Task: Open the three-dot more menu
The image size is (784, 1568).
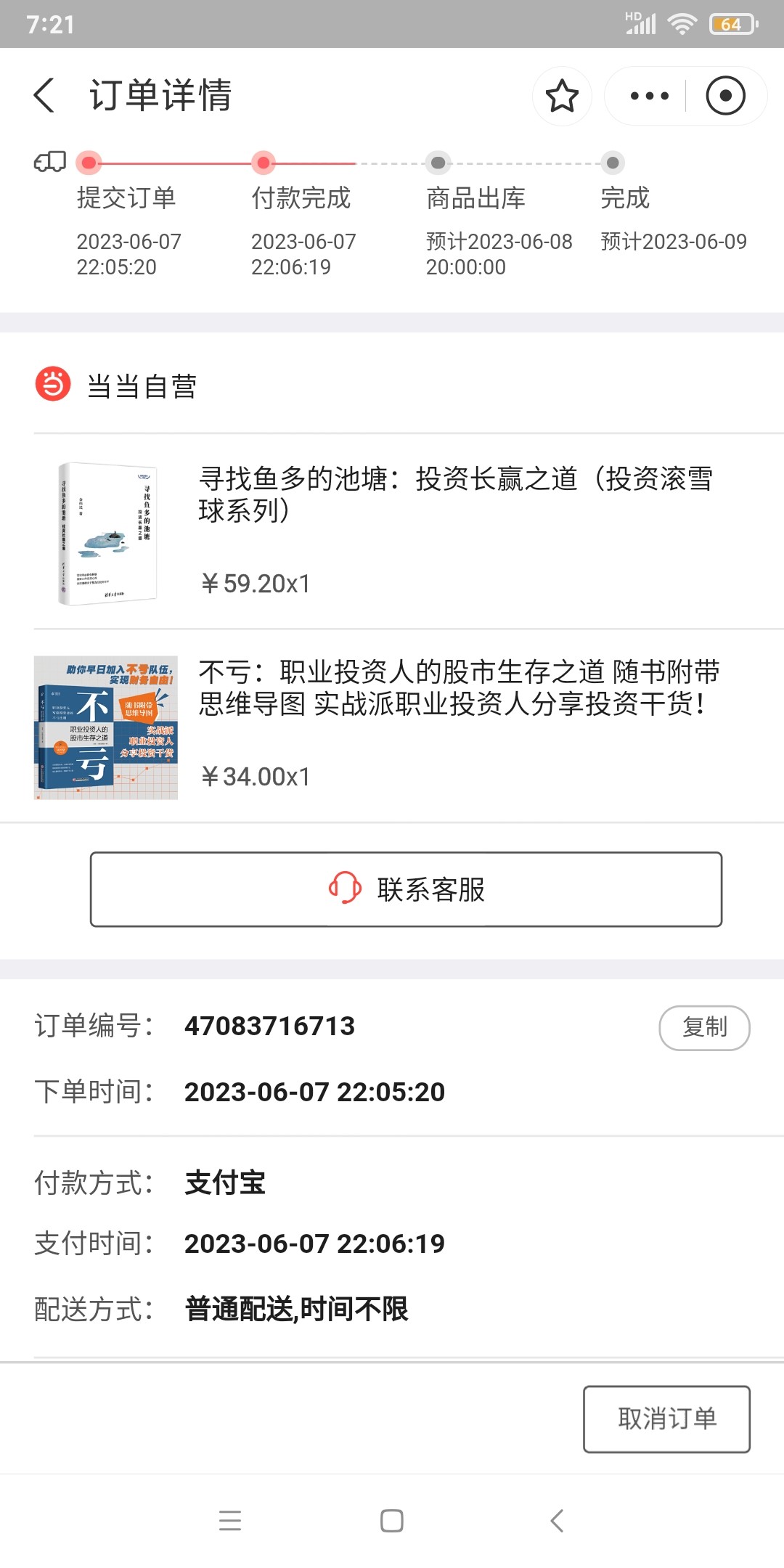Action: tap(649, 96)
